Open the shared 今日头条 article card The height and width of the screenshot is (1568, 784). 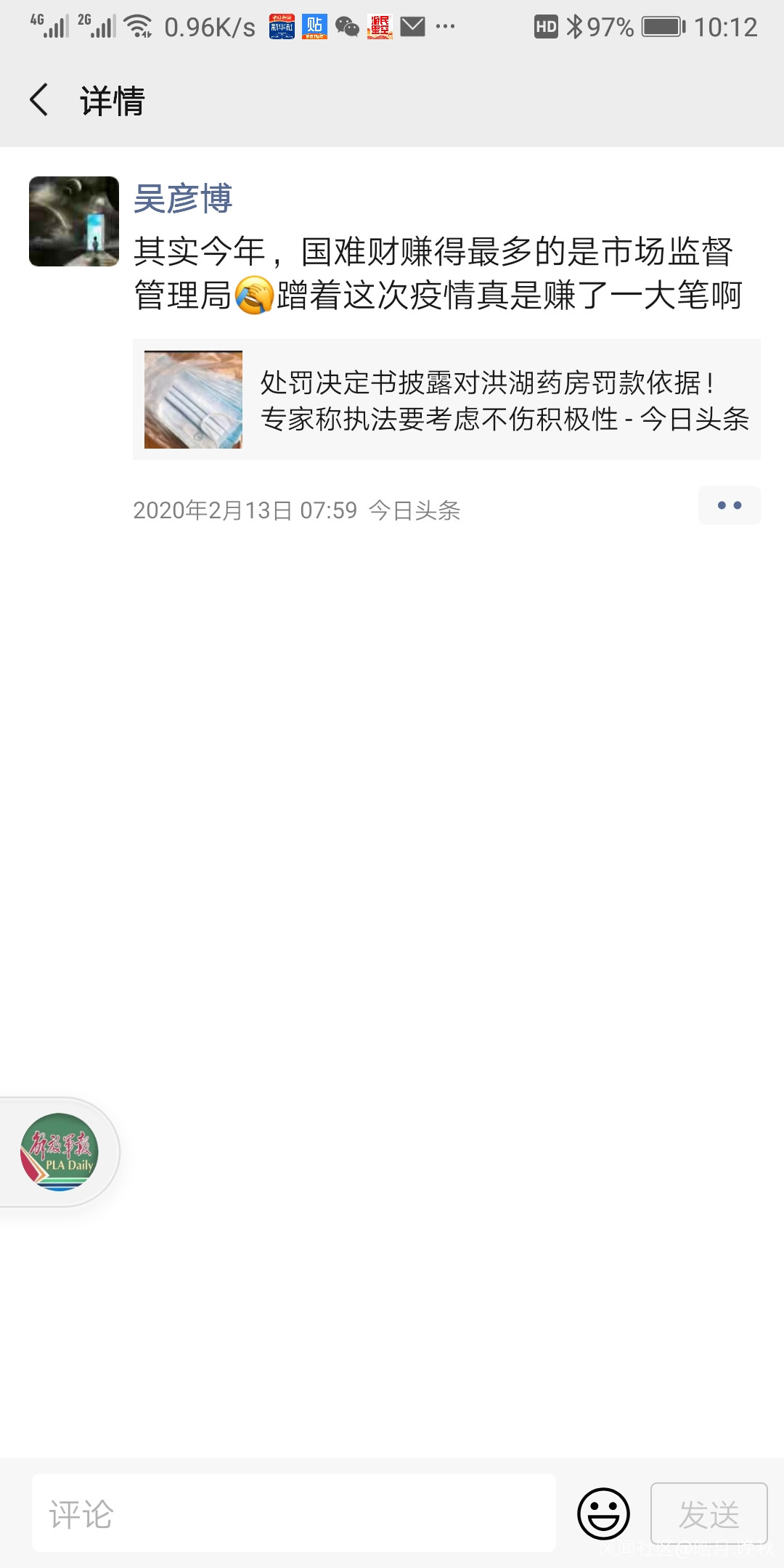pos(446,399)
